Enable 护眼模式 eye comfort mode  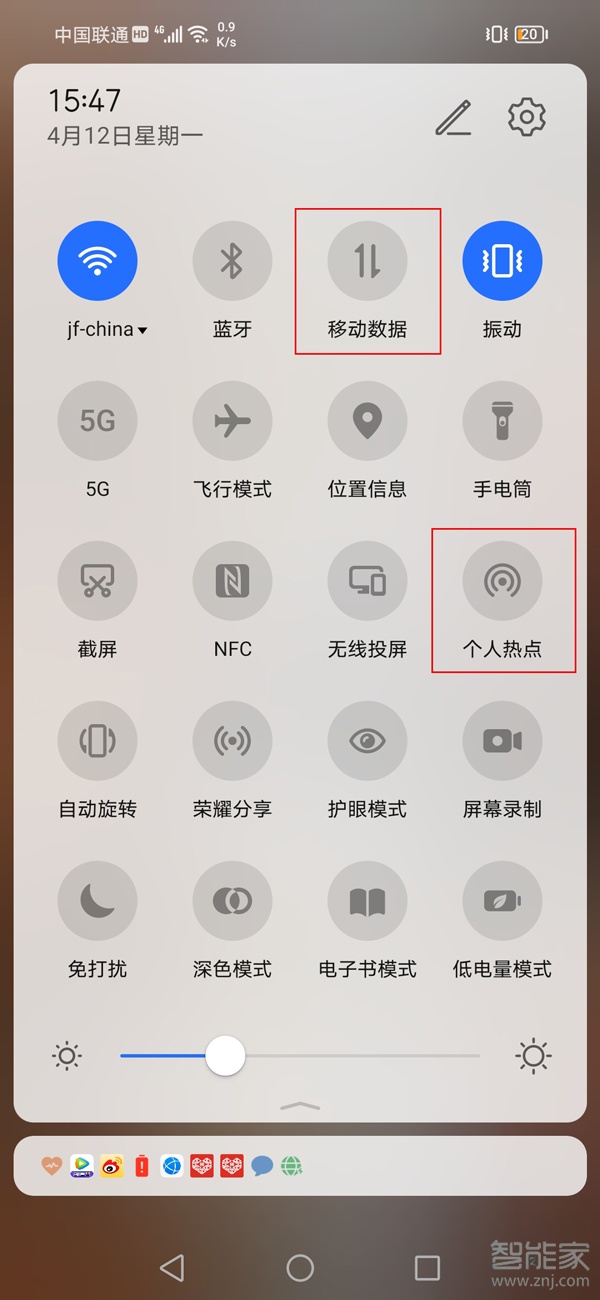pos(367,741)
